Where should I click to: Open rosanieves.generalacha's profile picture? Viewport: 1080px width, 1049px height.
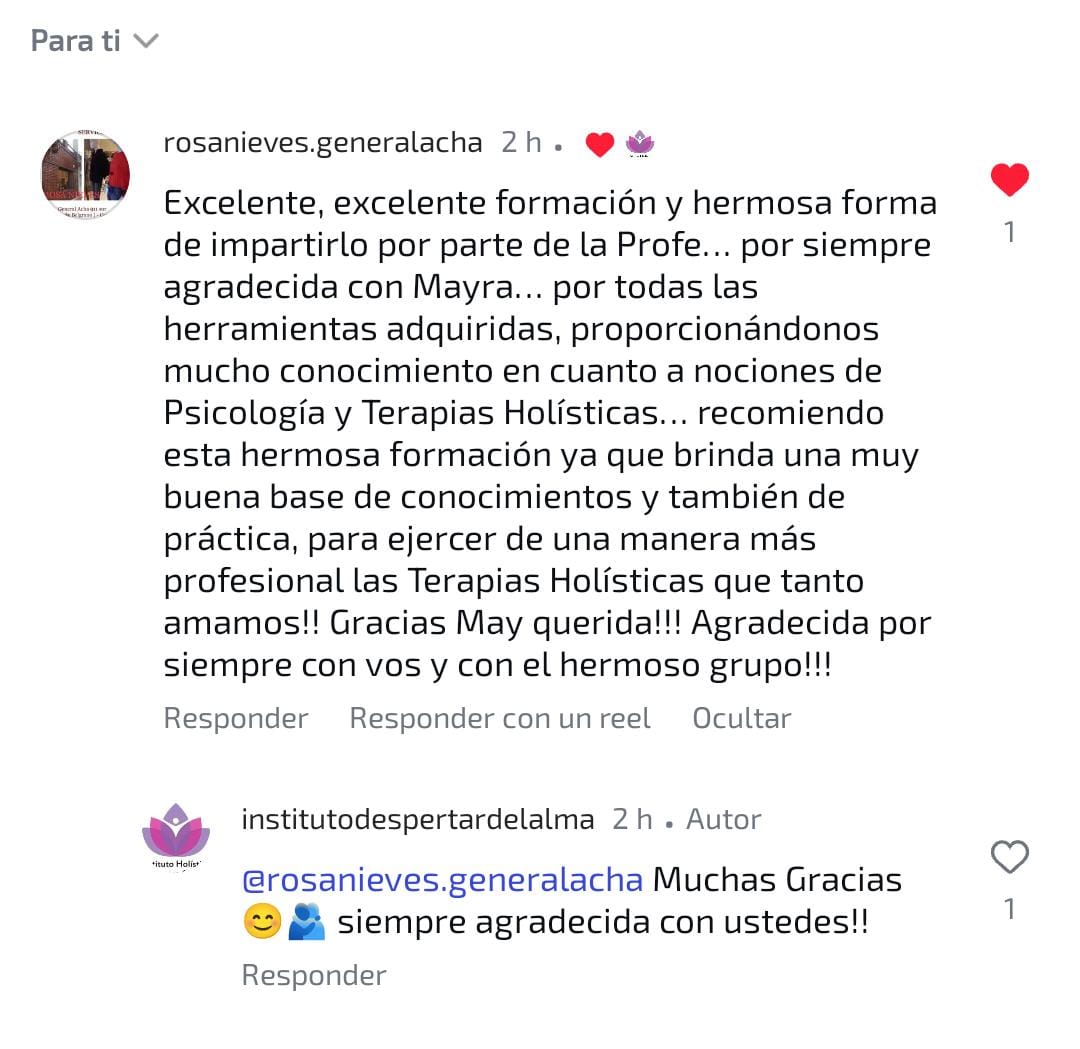point(86,174)
